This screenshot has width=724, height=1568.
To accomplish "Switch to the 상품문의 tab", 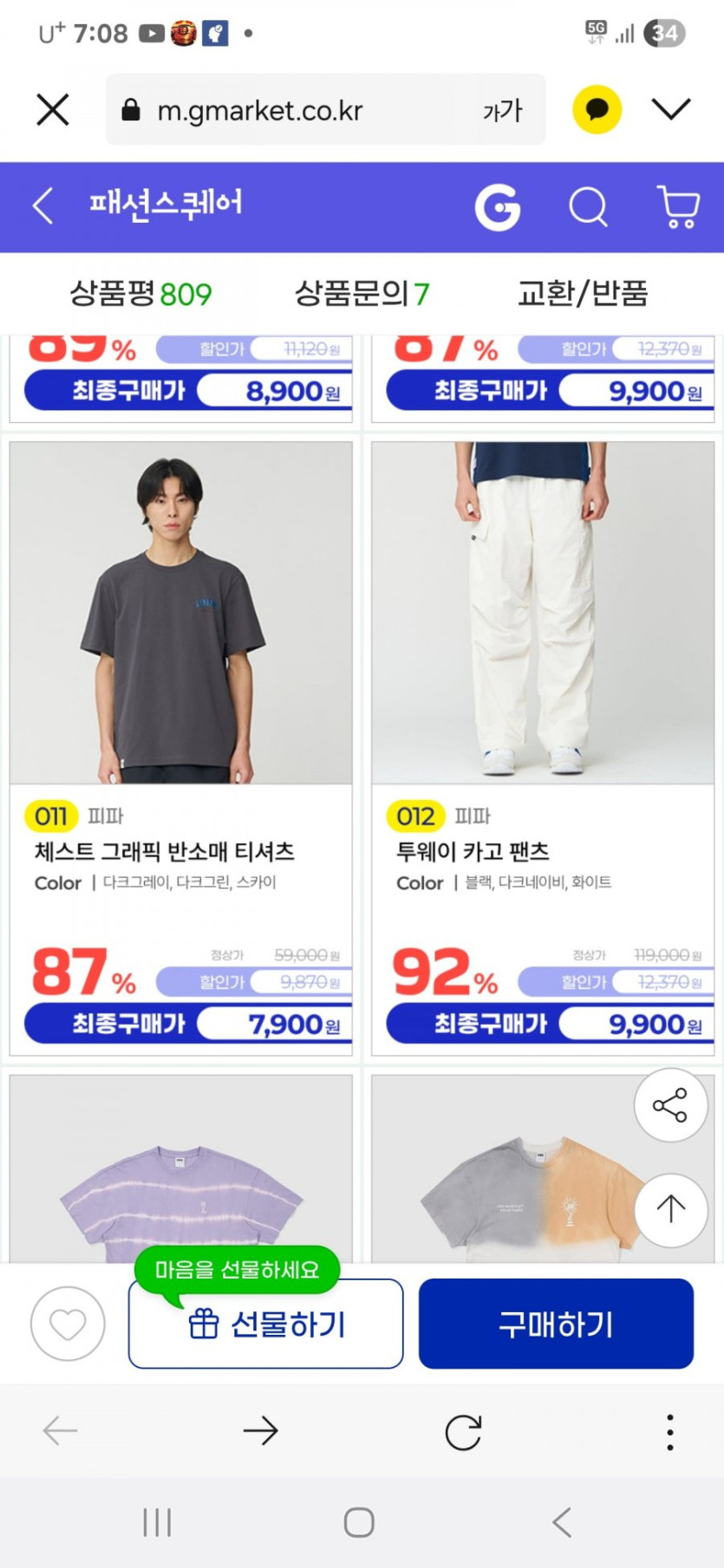I will click(x=362, y=294).
